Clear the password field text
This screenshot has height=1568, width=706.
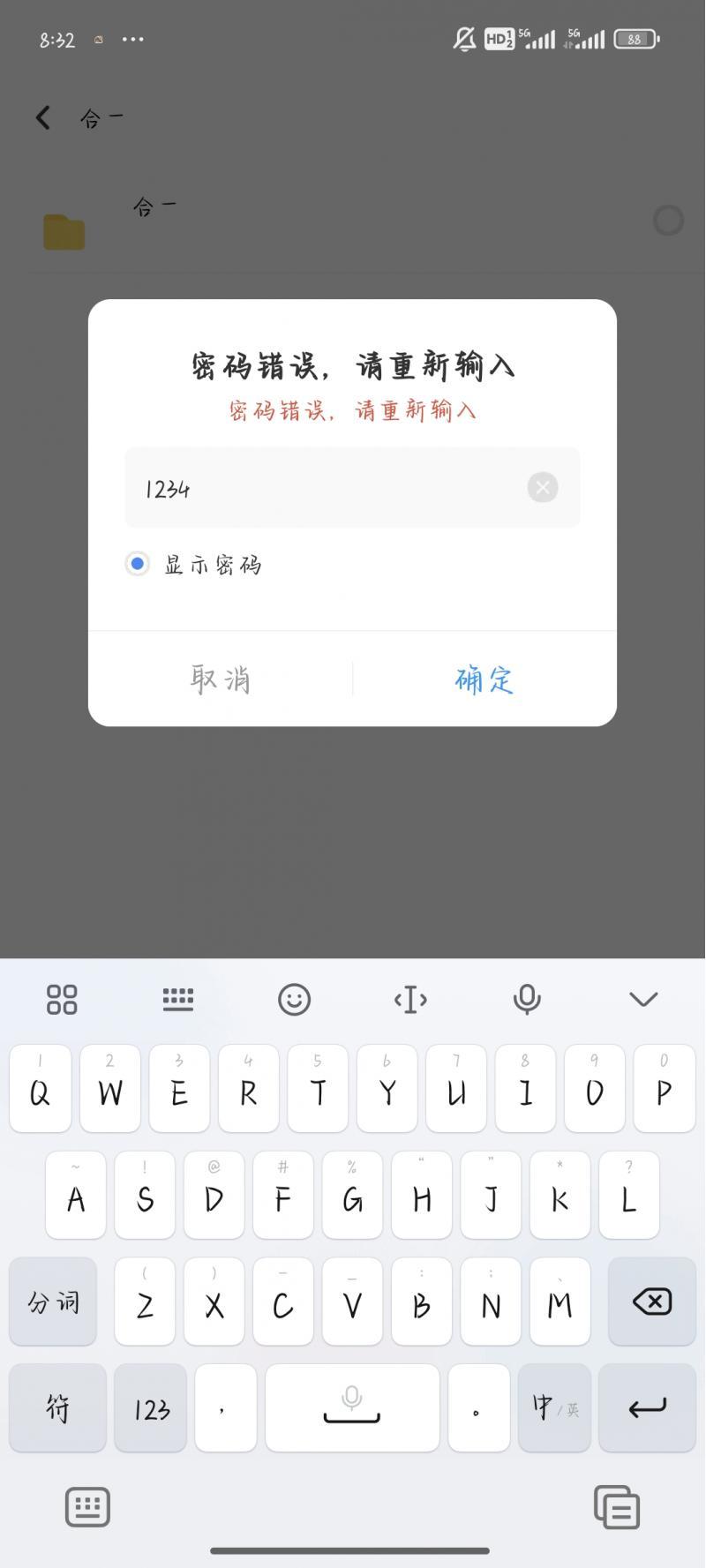click(543, 487)
